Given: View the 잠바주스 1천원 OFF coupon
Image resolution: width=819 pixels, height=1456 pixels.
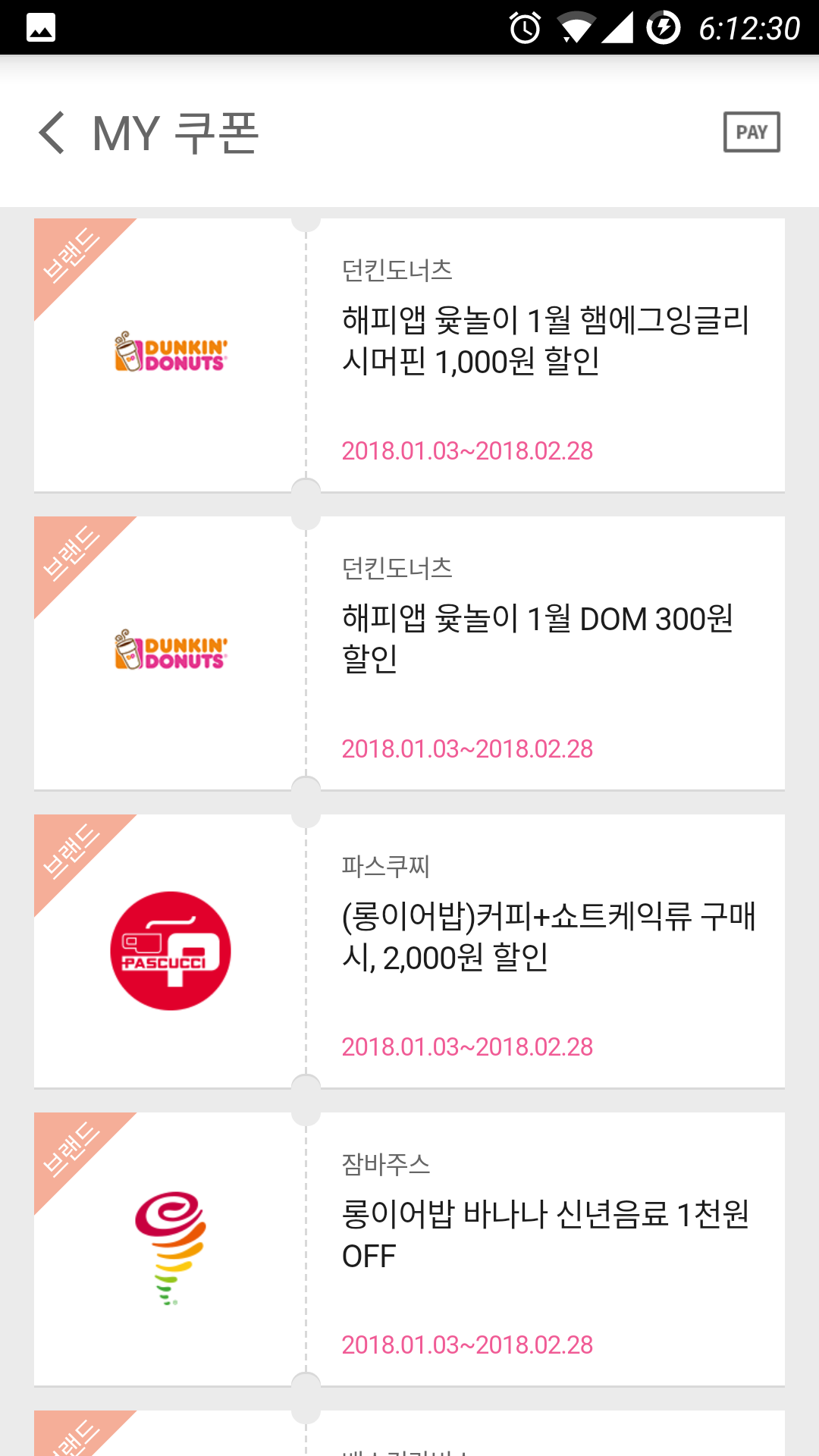Looking at the screenshot, I should click(x=409, y=1249).
